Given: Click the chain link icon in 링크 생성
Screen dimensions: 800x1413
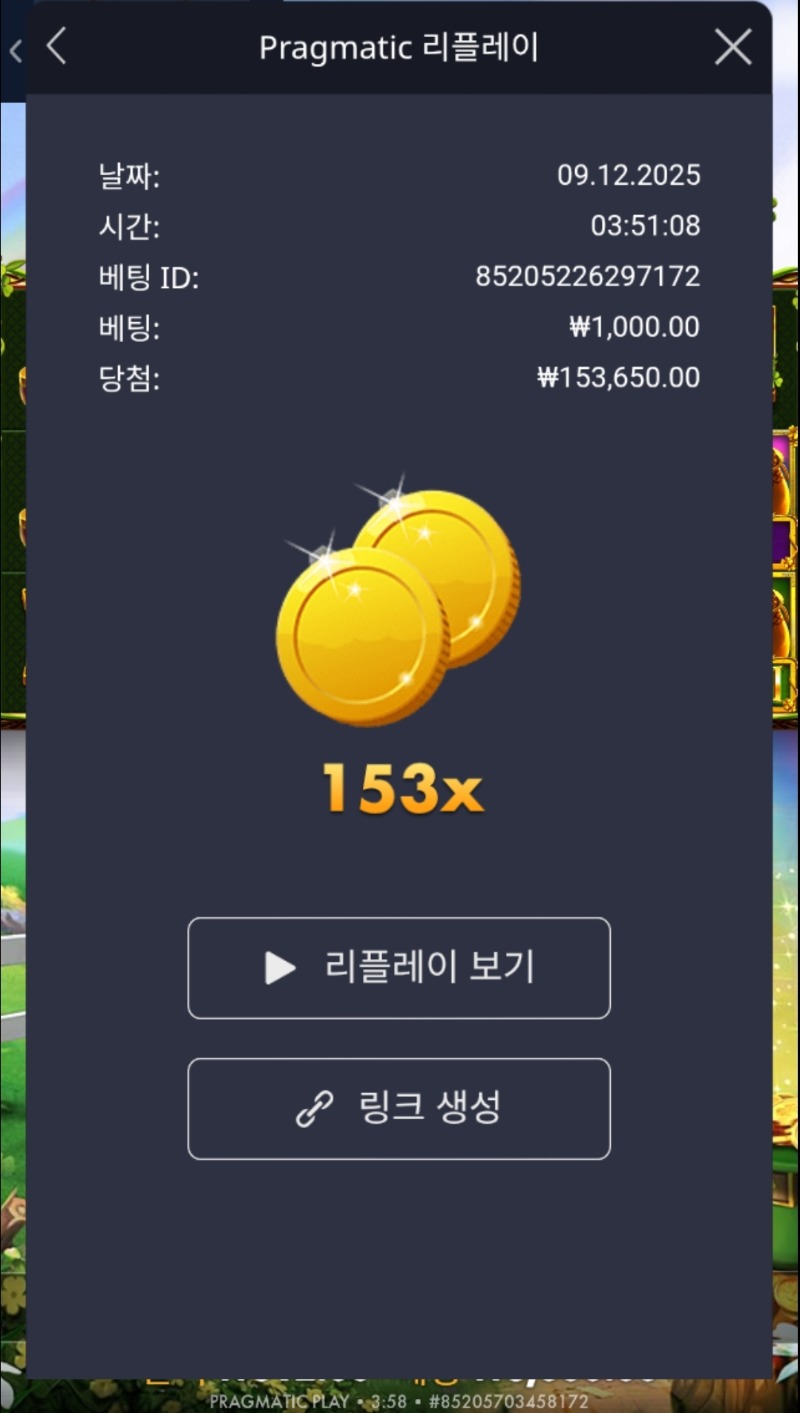Looking at the screenshot, I should coord(316,1108).
